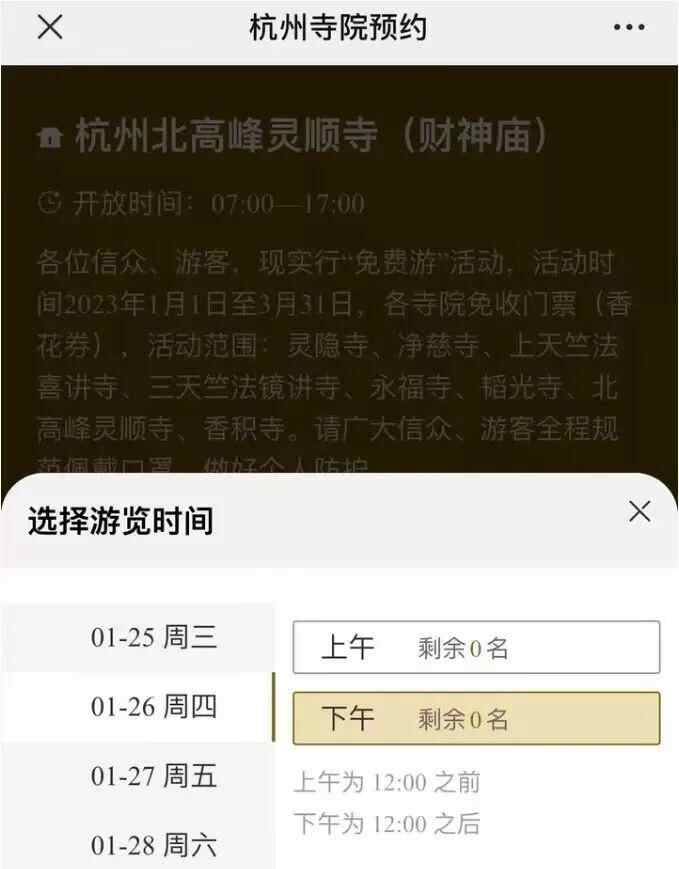
Task: Dismiss the 选择游览时间 panel
Action: point(640,512)
